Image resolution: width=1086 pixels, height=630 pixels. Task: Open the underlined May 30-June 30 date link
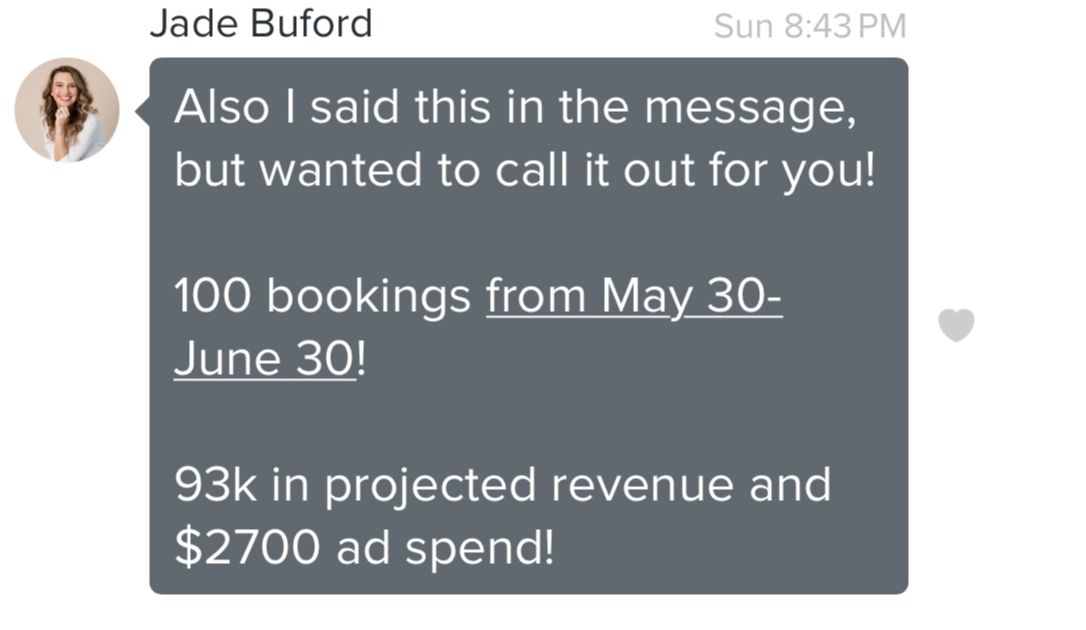tap(633, 296)
